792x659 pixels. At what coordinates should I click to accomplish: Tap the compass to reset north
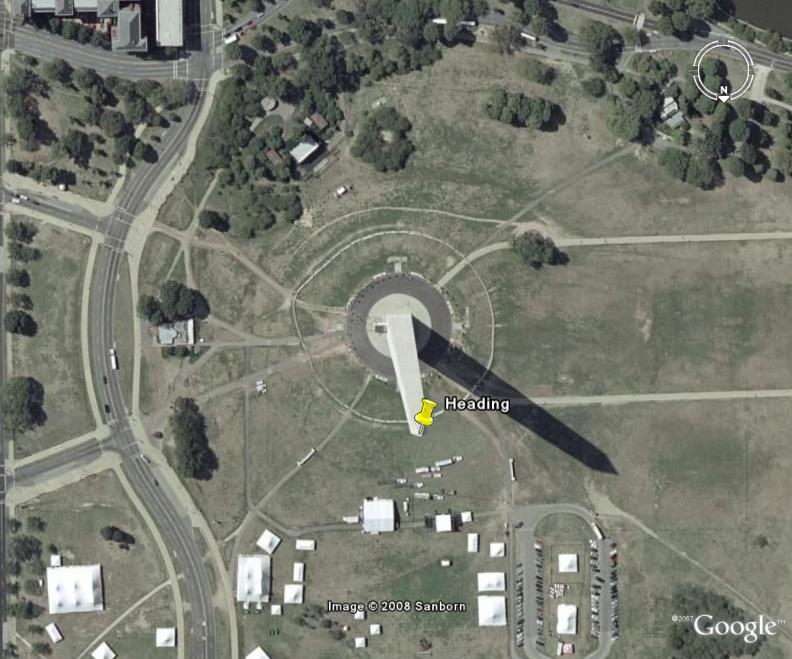[x=722, y=69]
